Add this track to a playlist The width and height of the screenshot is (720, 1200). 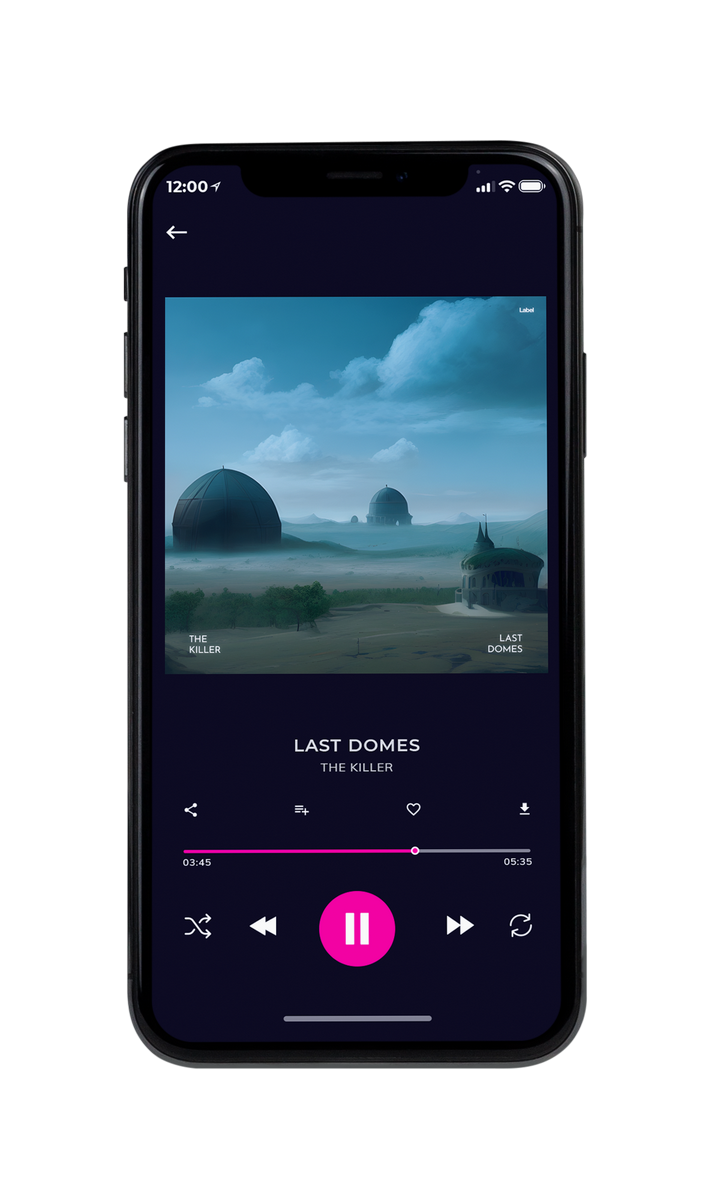pyautogui.click(x=301, y=810)
